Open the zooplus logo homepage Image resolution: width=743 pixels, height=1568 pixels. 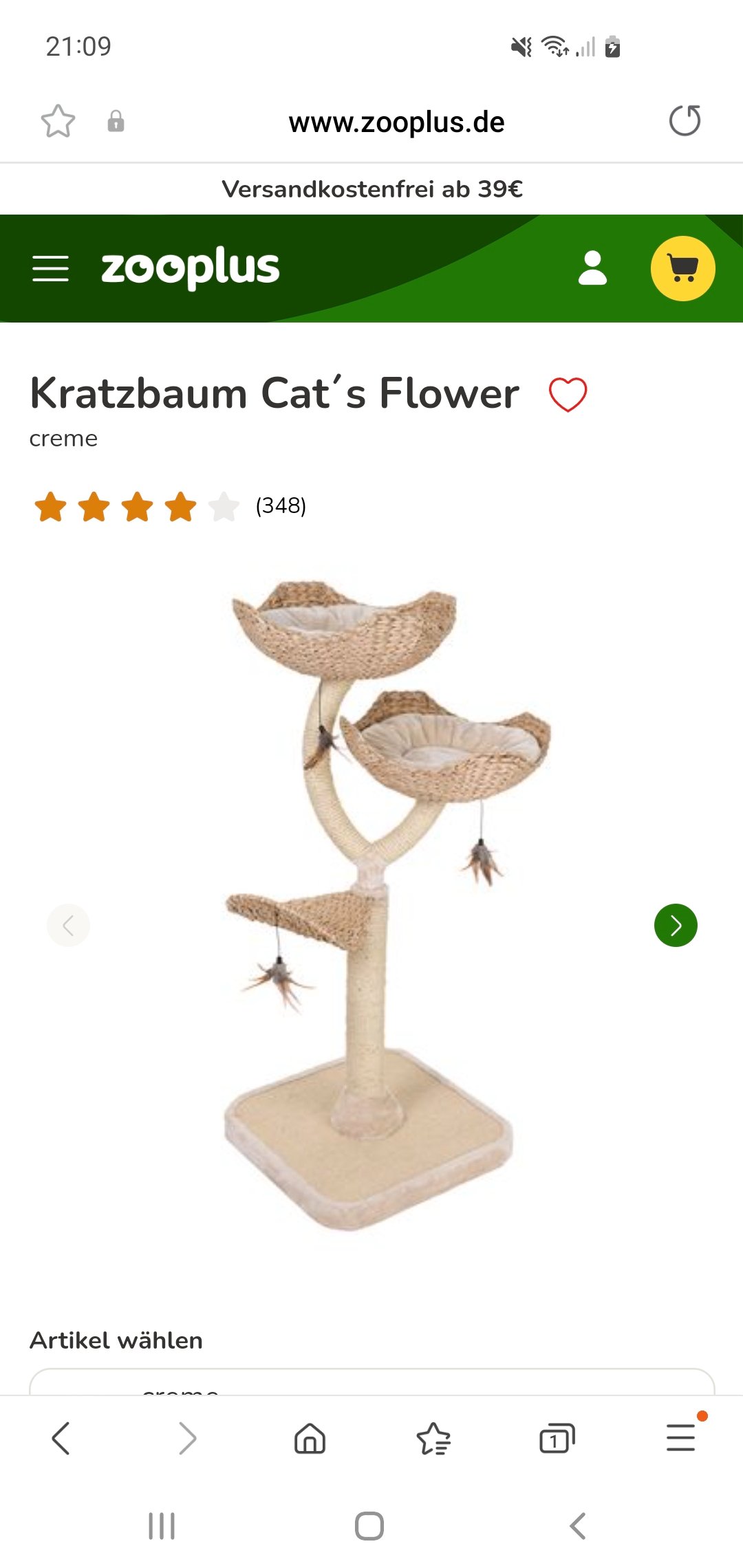point(191,268)
